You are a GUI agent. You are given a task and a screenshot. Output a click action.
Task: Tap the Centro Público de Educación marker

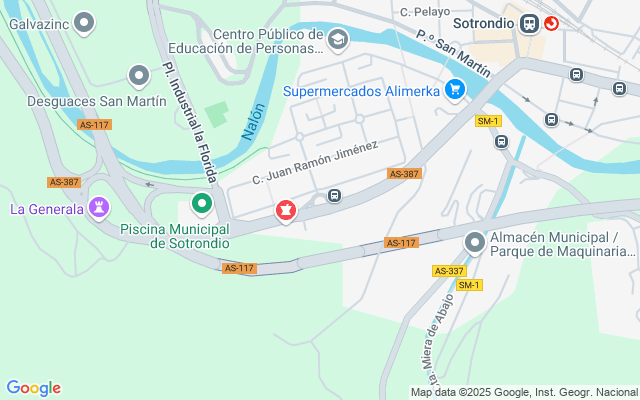click(x=338, y=40)
